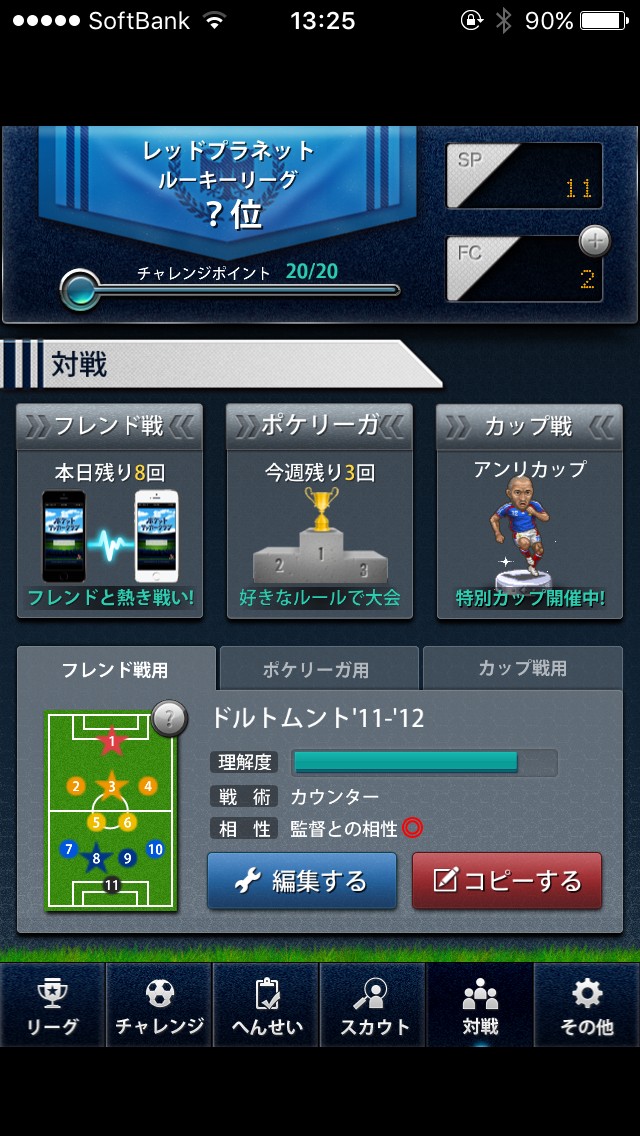
Task: Go to the リーグ tab
Action: click(x=51, y=1006)
